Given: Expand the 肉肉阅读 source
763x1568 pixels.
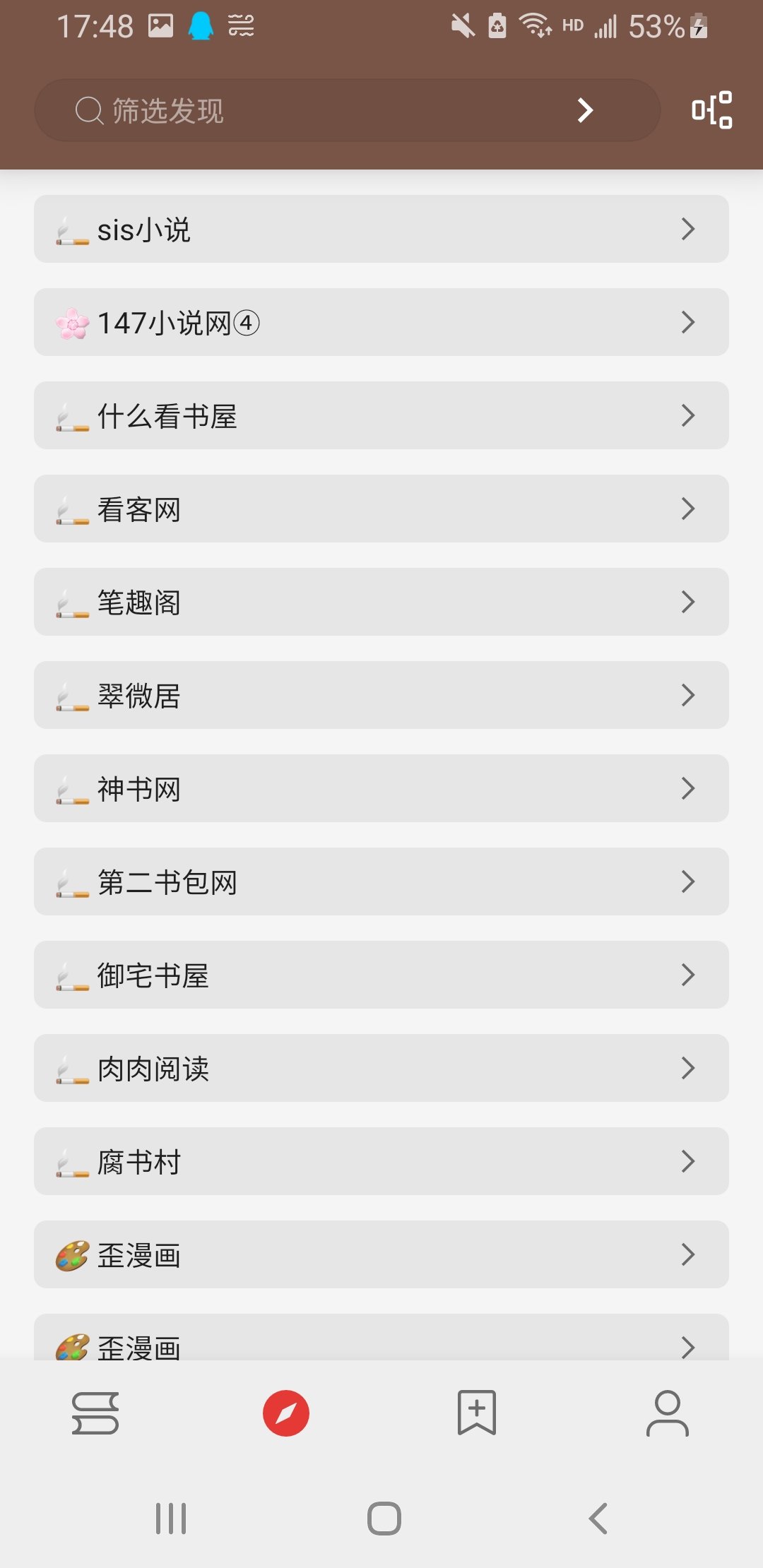Looking at the screenshot, I should click(381, 1068).
